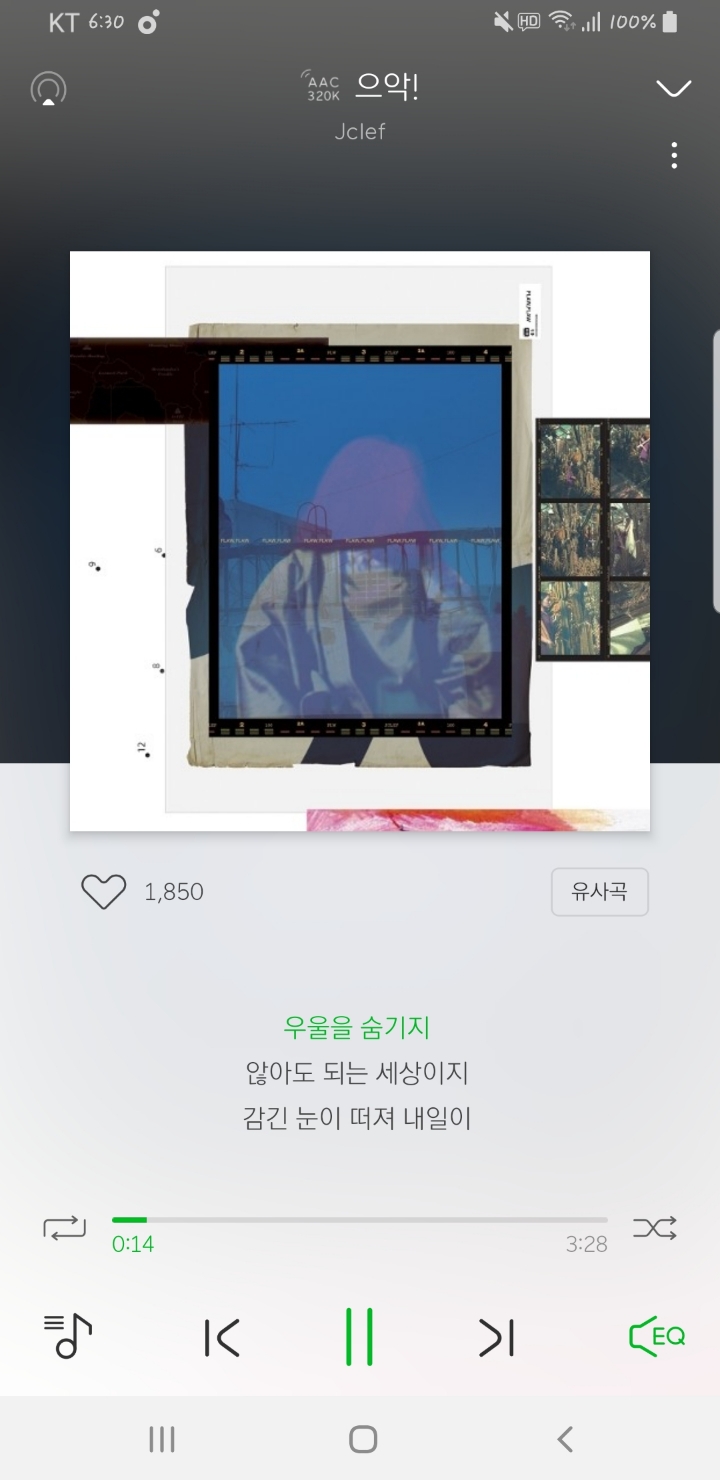Open the three-dot options menu
The image size is (720, 1480).
click(674, 155)
